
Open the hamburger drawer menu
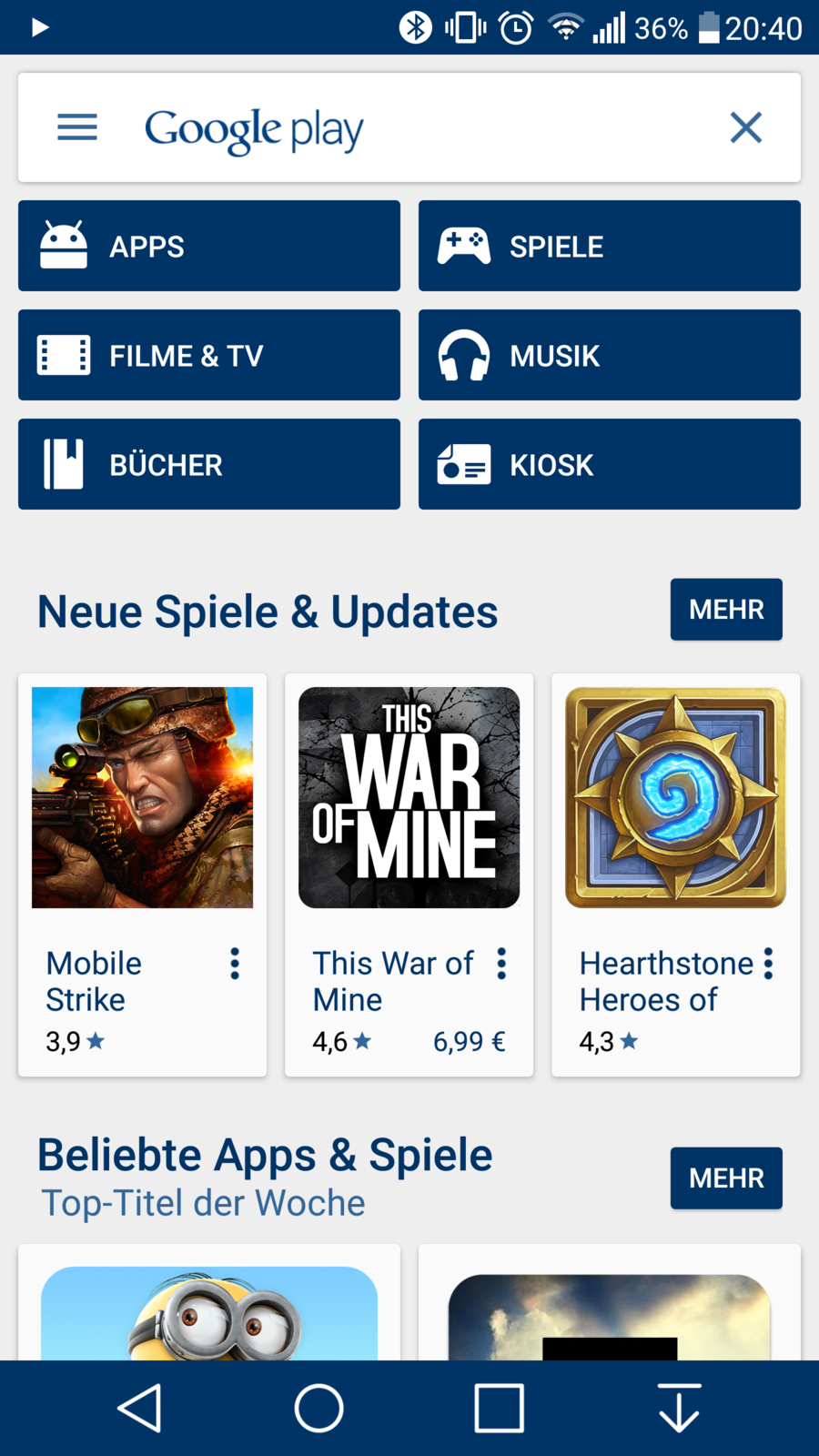77,127
